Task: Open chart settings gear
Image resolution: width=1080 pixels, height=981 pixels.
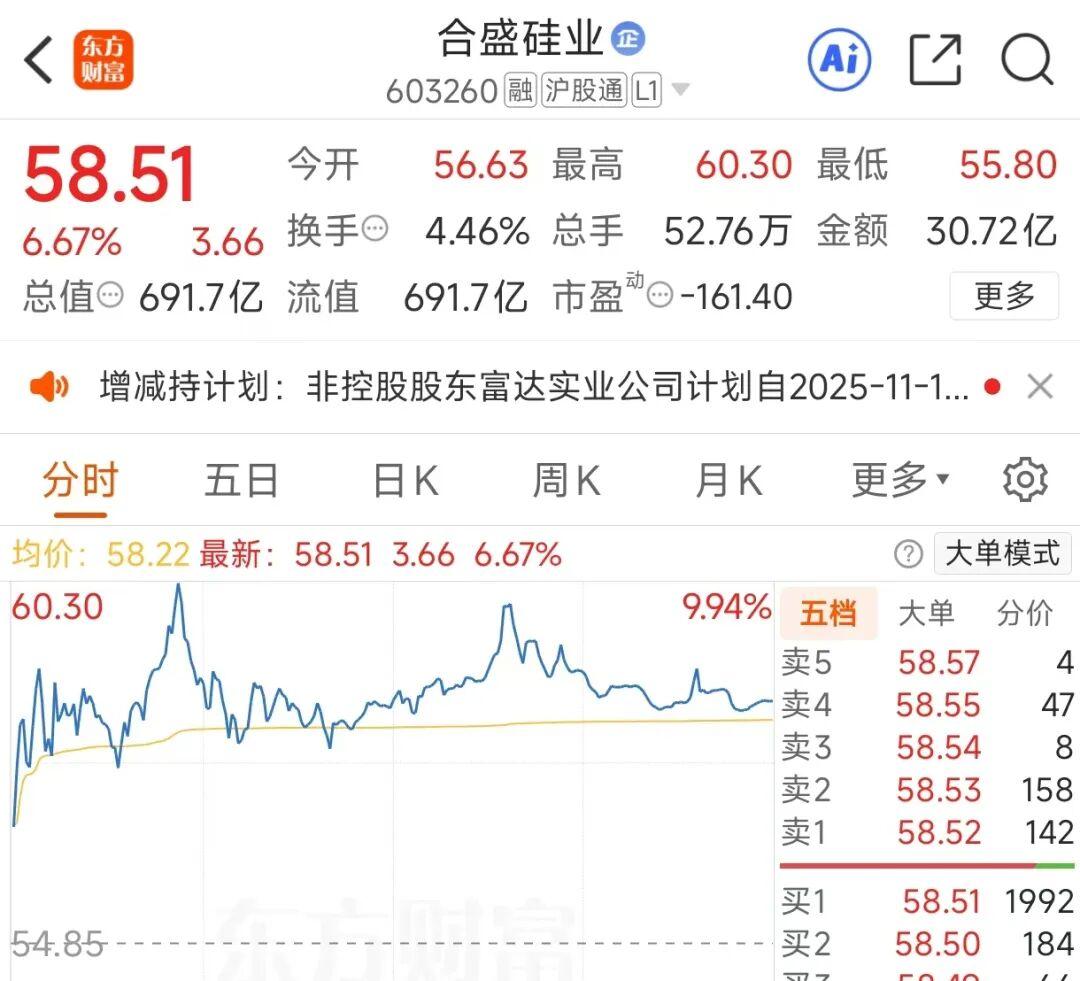Action: (1025, 481)
